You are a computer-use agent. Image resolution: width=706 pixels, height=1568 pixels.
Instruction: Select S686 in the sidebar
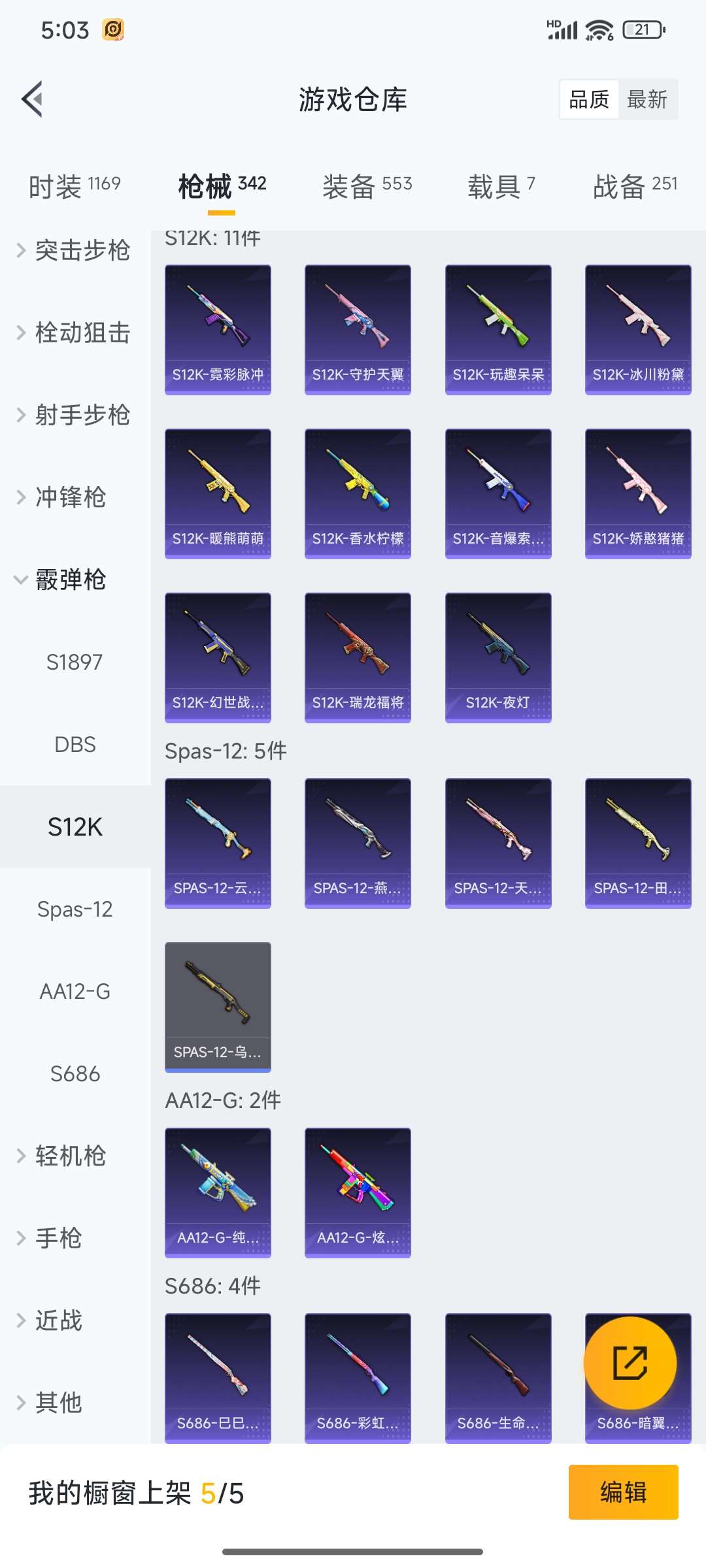click(75, 1073)
